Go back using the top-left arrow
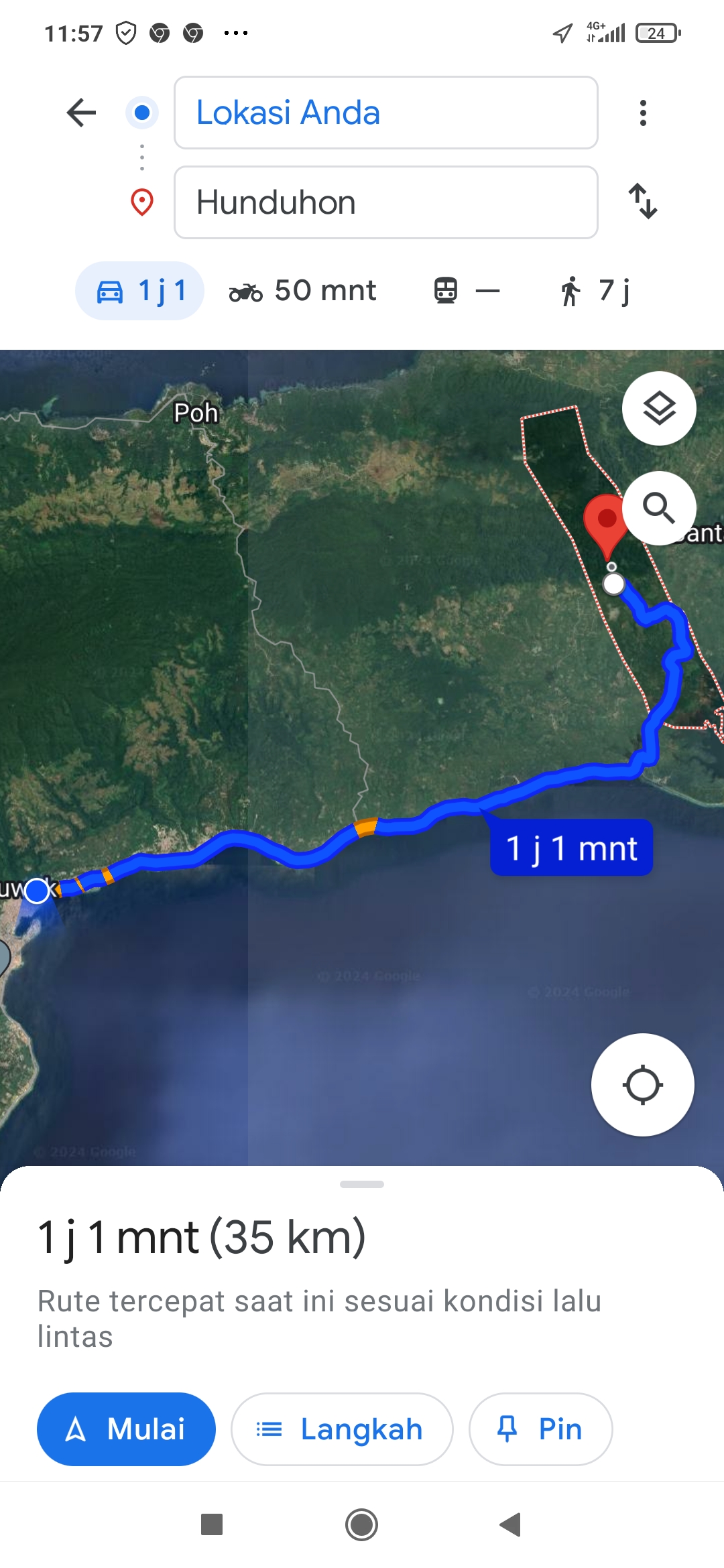The image size is (724, 1568). pos(82,113)
